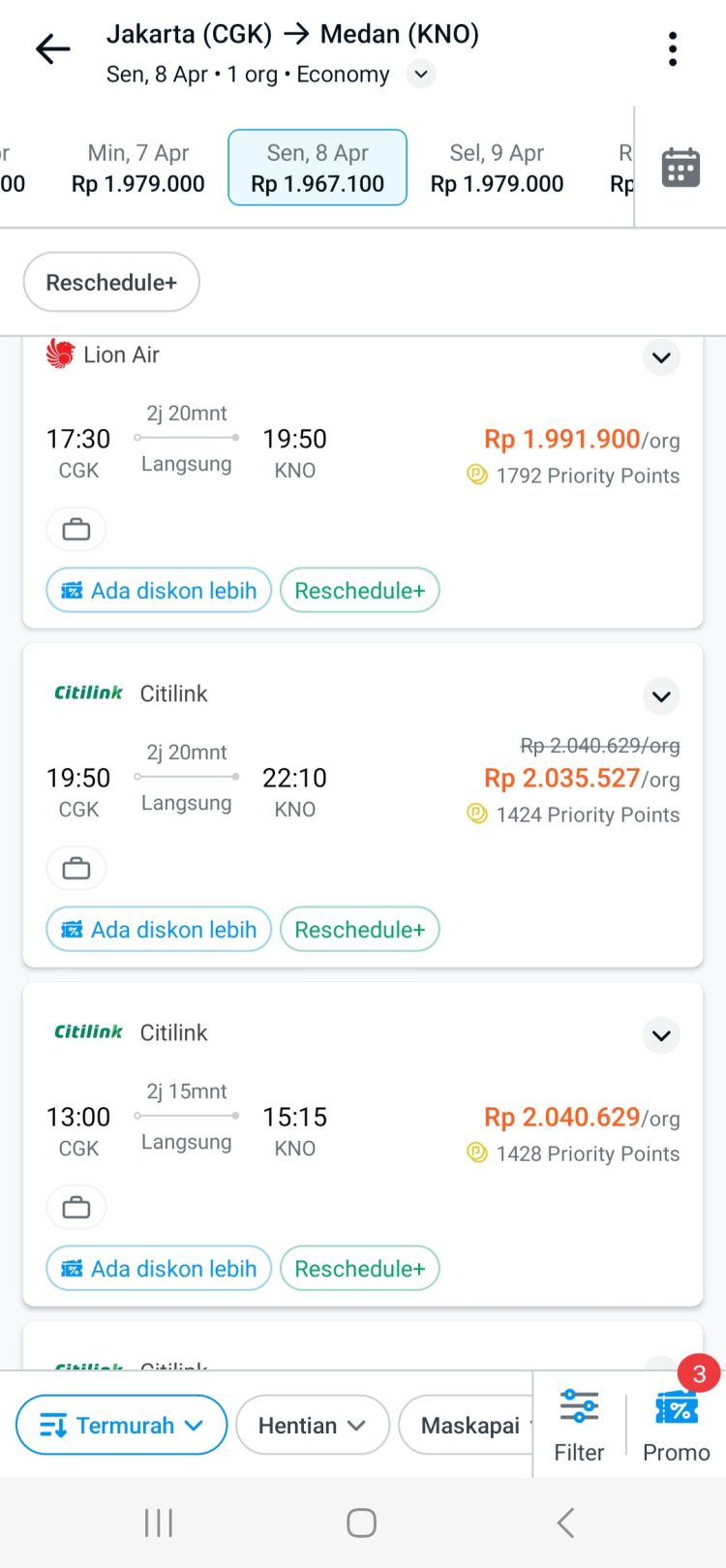The height and width of the screenshot is (1568, 726).
Task: Click the baggage icon on the 13:00 Citilink flight
Action: click(x=76, y=1207)
